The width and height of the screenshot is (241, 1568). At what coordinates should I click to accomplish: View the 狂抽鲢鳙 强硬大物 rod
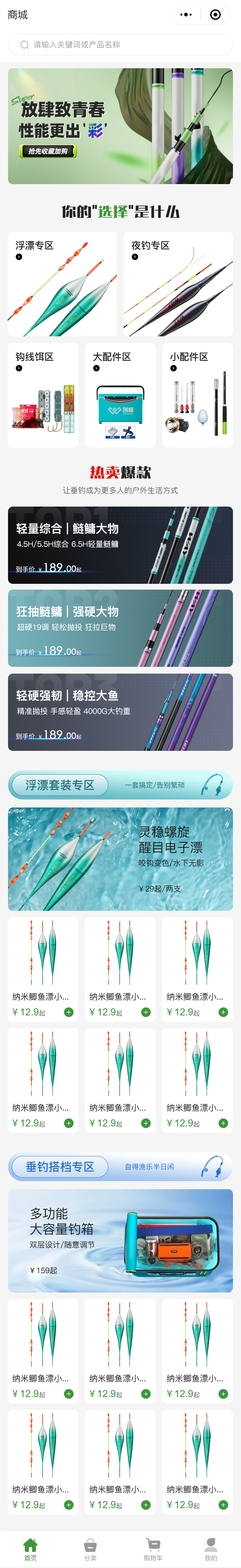click(120, 628)
